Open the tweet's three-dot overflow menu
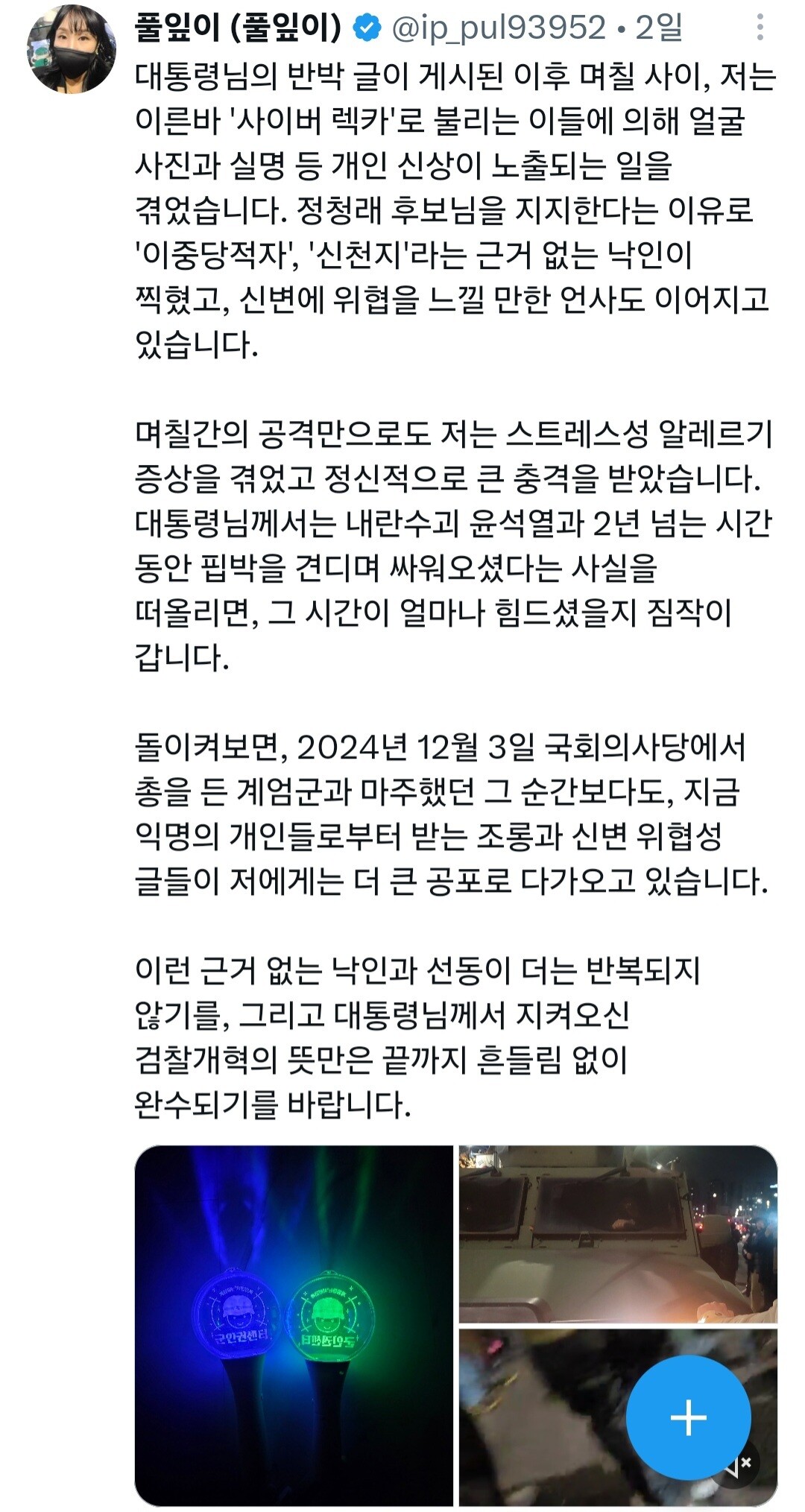The width and height of the screenshot is (805, 1512). (760, 28)
